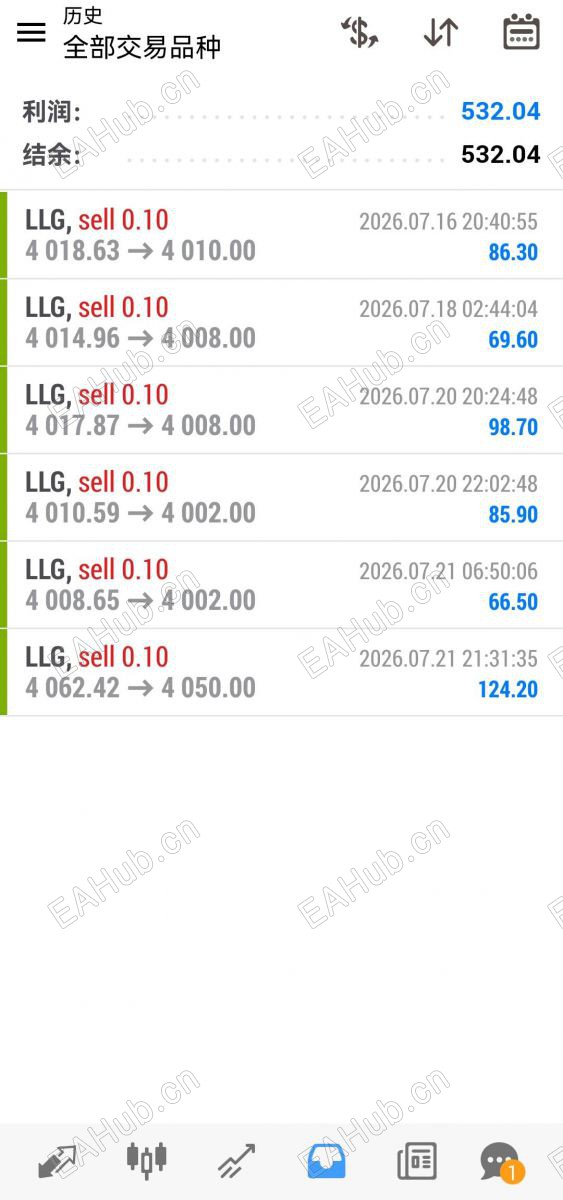The height and width of the screenshot is (1200, 563).
Task: Open the hamburger drawer menu
Action: coord(31,32)
